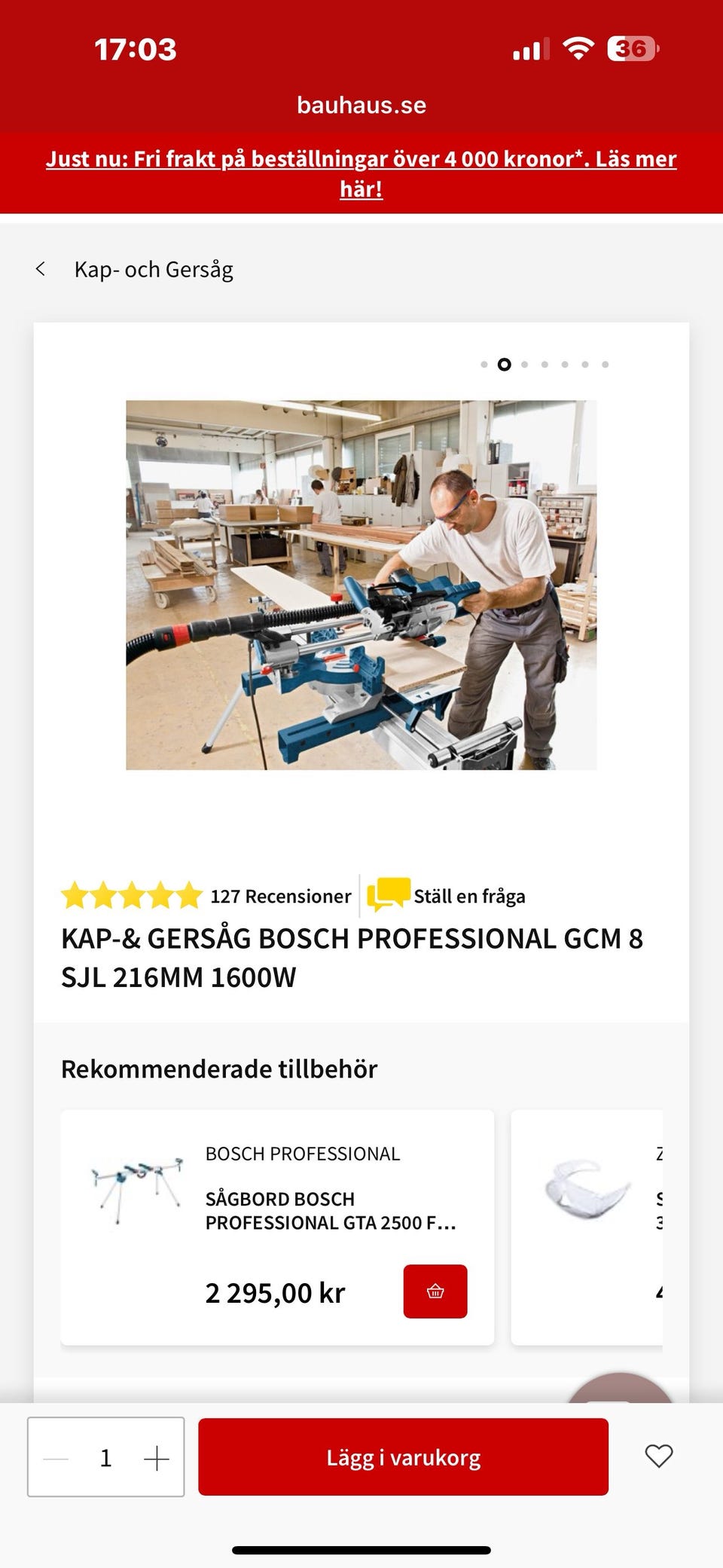The width and height of the screenshot is (723, 1568).
Task: Tap the cellular signal bars icon
Action: 529,47
